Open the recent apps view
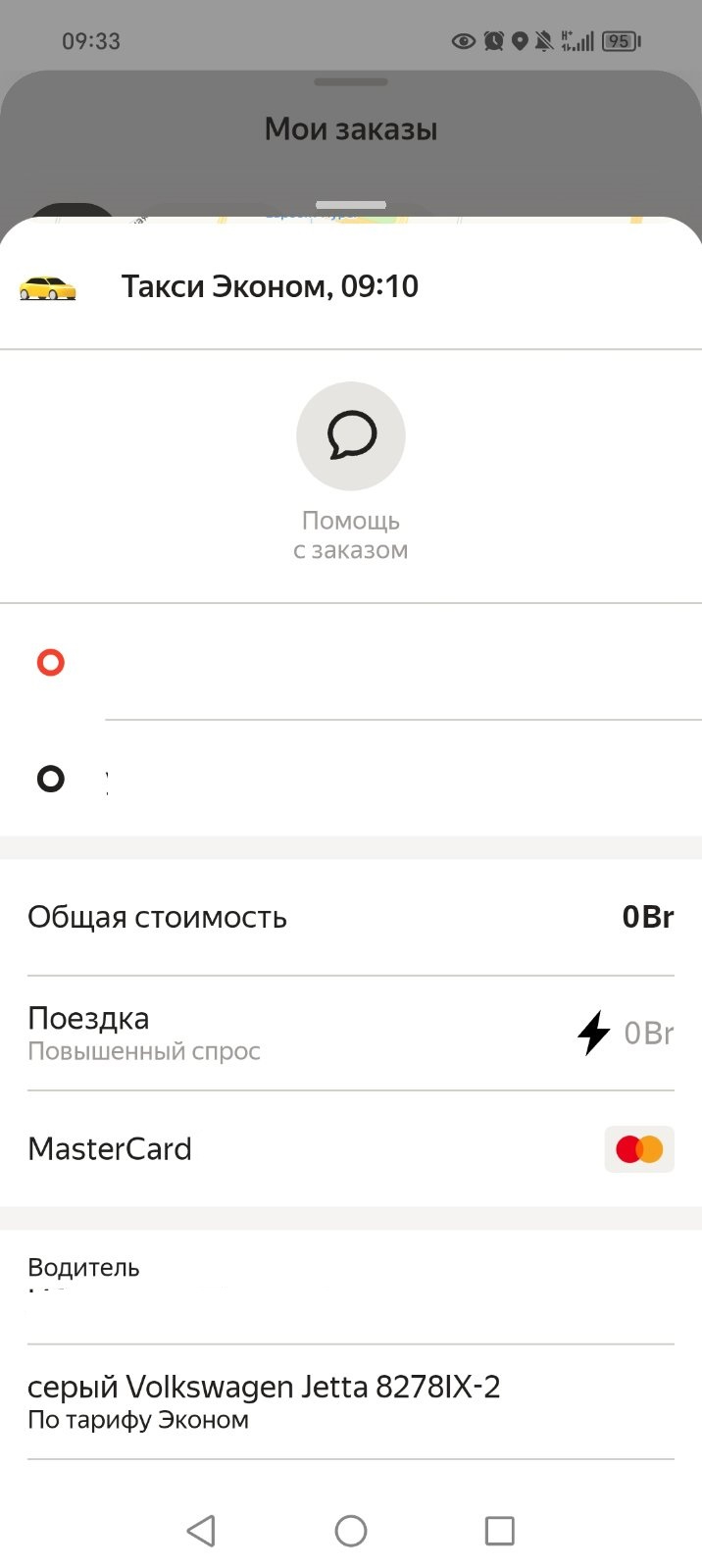The height and width of the screenshot is (1568, 702). [x=499, y=1530]
